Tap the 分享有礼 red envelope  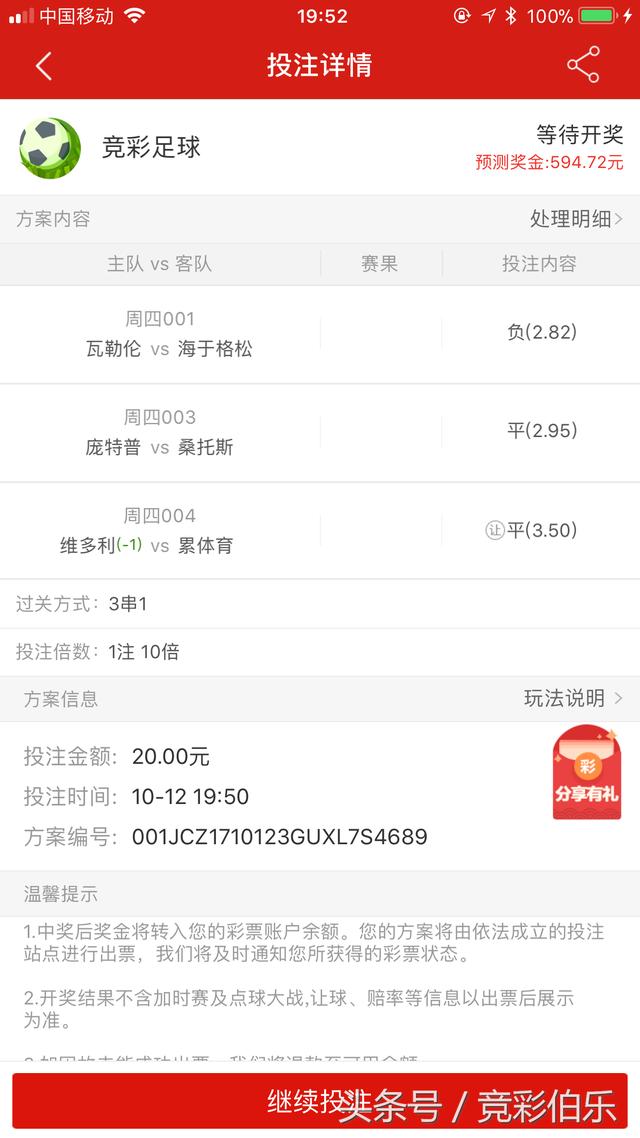pyautogui.click(x=586, y=773)
